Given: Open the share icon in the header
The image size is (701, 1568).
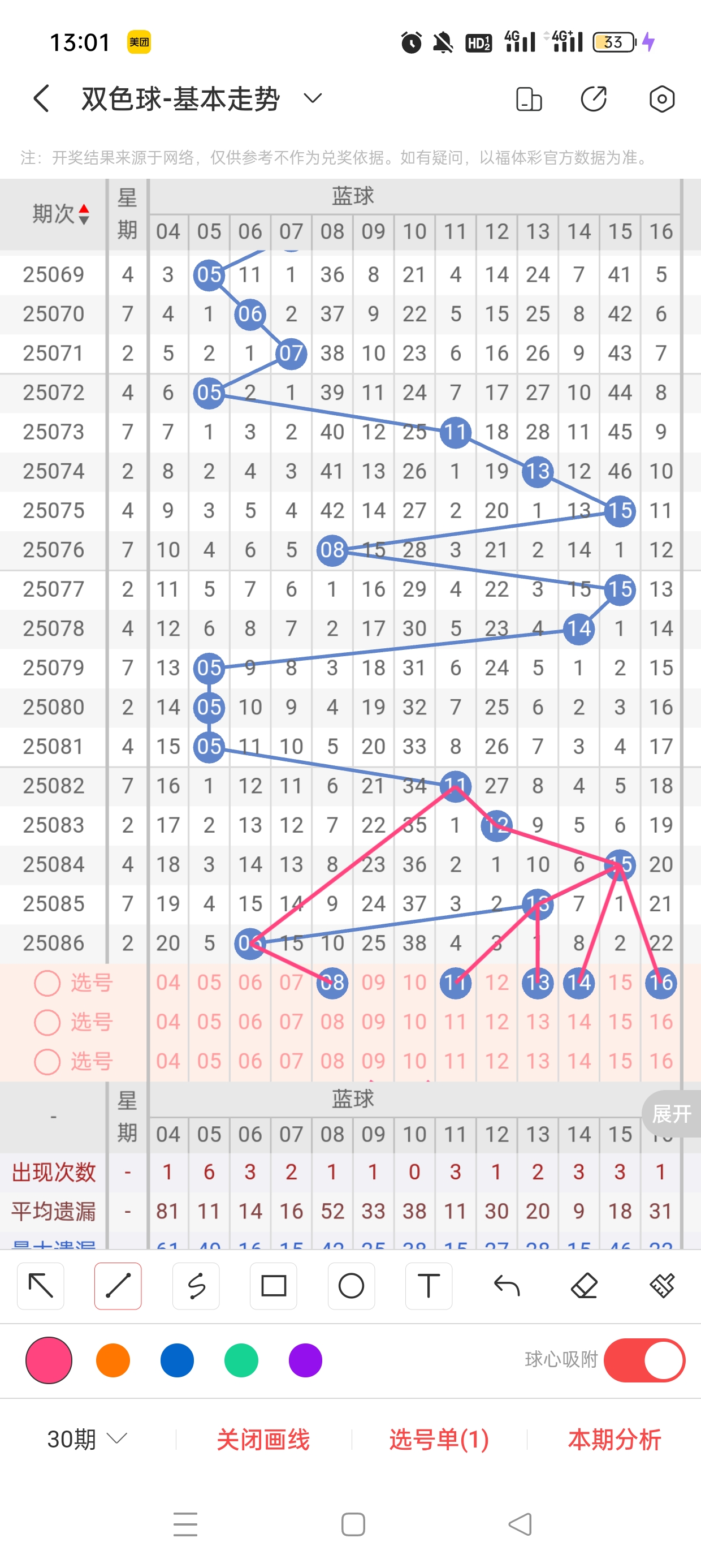Looking at the screenshot, I should tap(593, 98).
